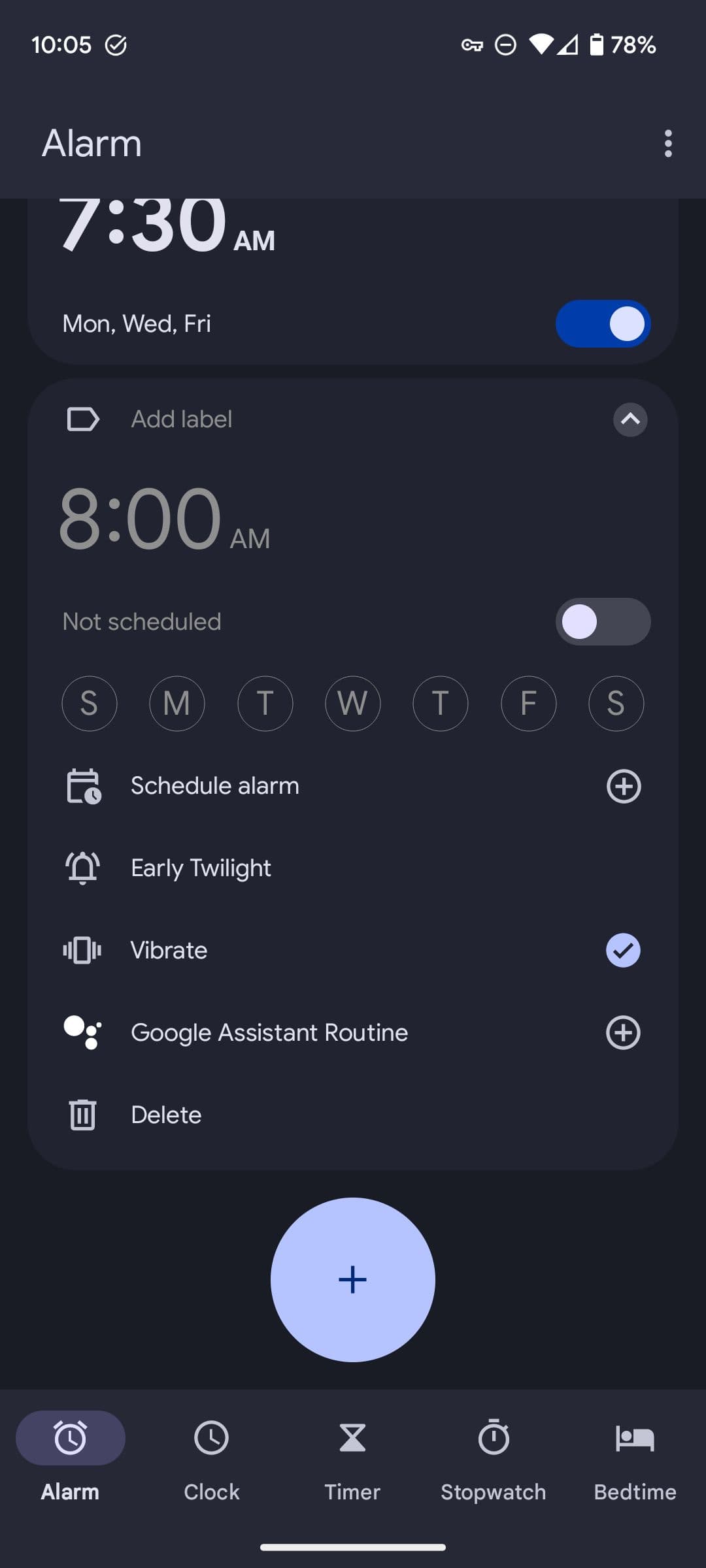Enable the 8:00 AM alarm switch

pyautogui.click(x=603, y=621)
